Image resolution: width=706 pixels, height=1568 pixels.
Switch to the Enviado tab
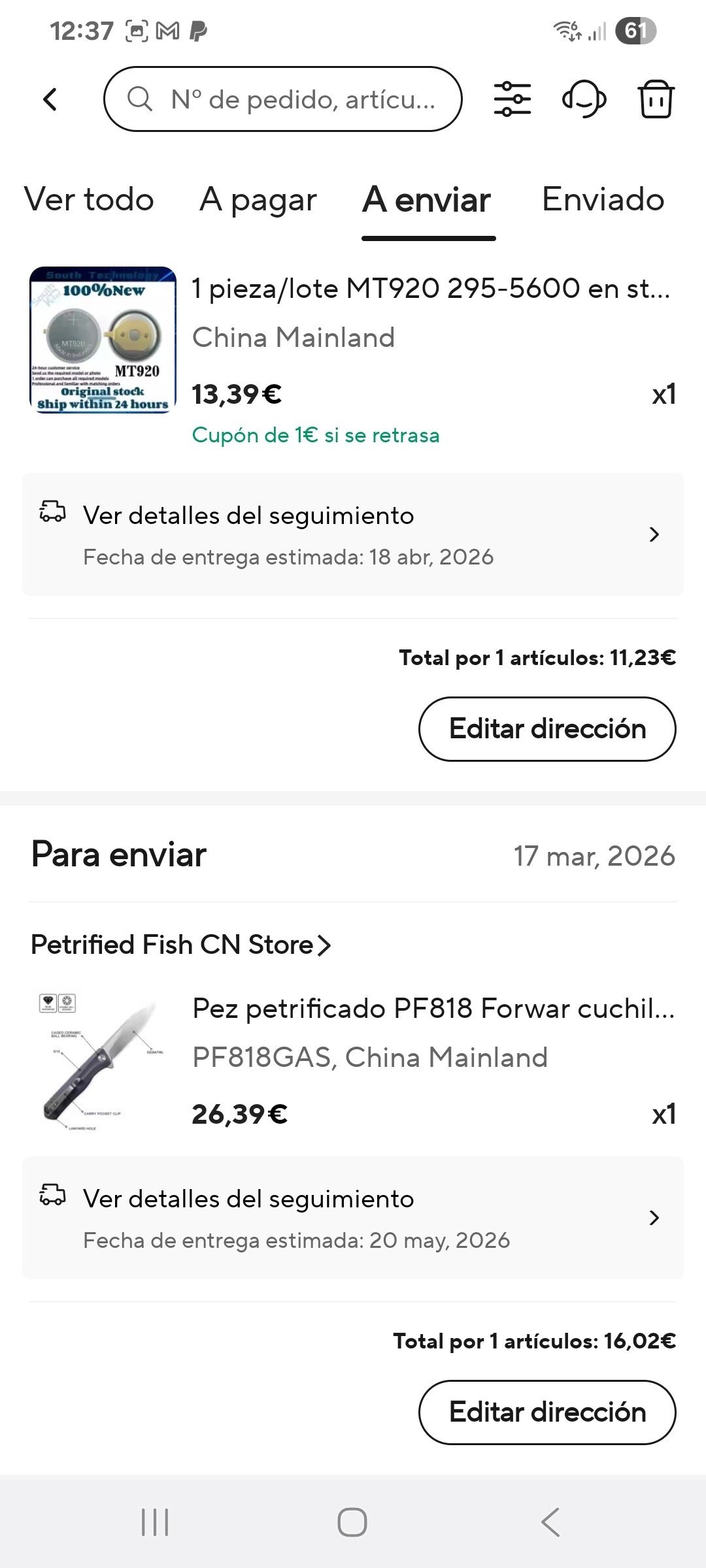(x=603, y=200)
